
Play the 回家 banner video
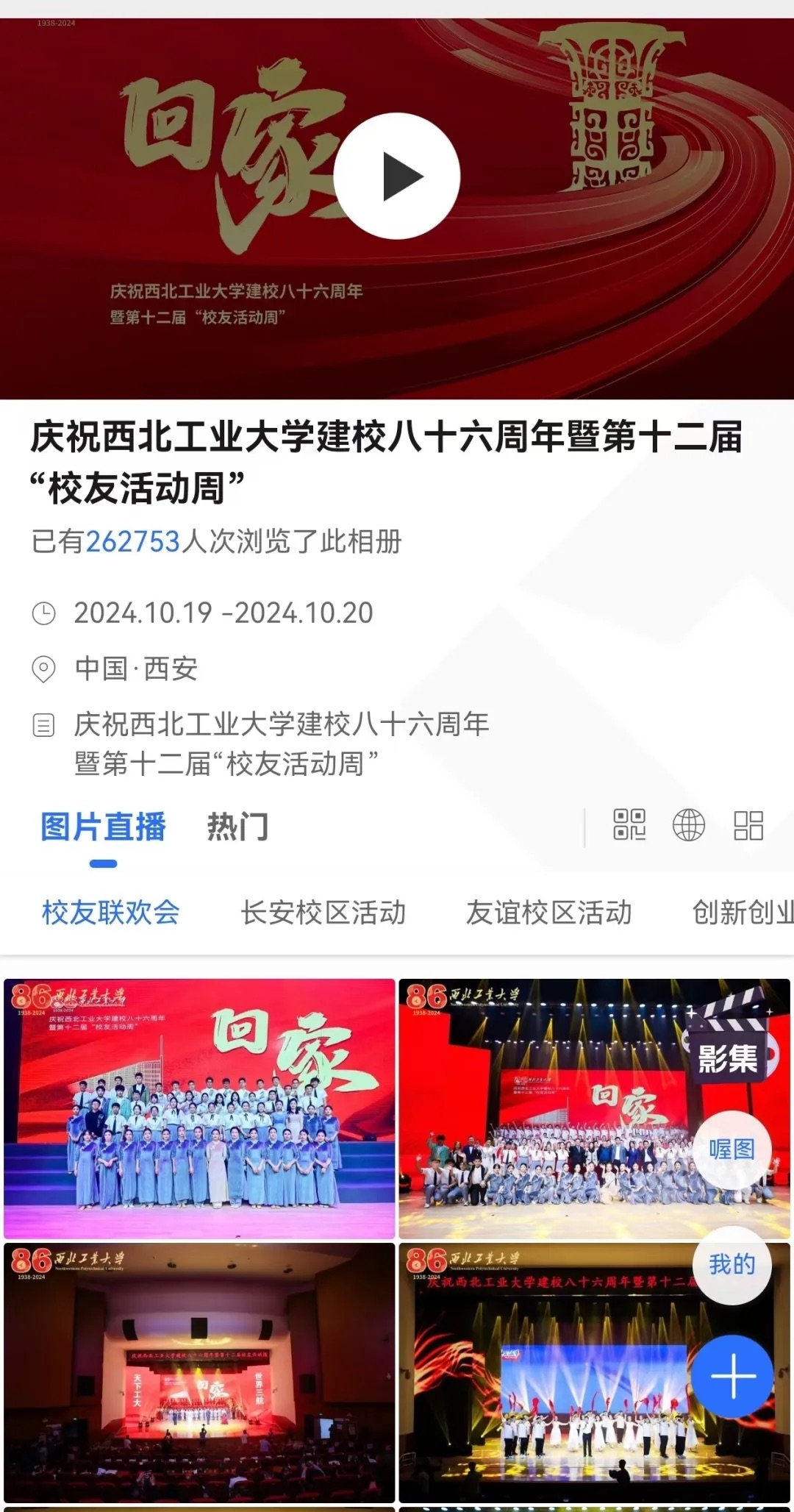coord(397,176)
